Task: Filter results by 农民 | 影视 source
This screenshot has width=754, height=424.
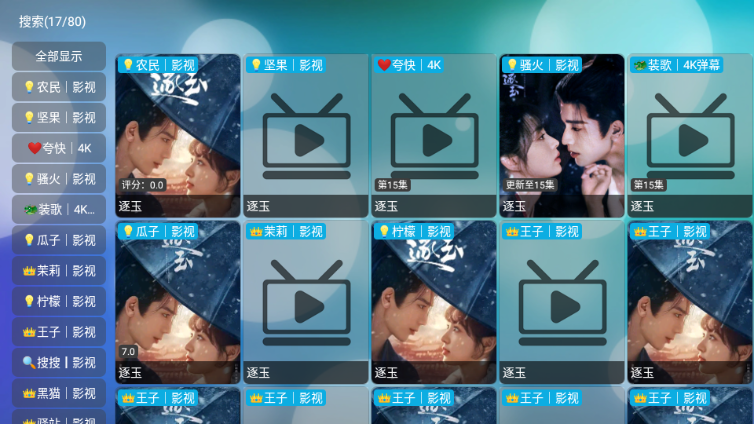Action: coord(59,87)
